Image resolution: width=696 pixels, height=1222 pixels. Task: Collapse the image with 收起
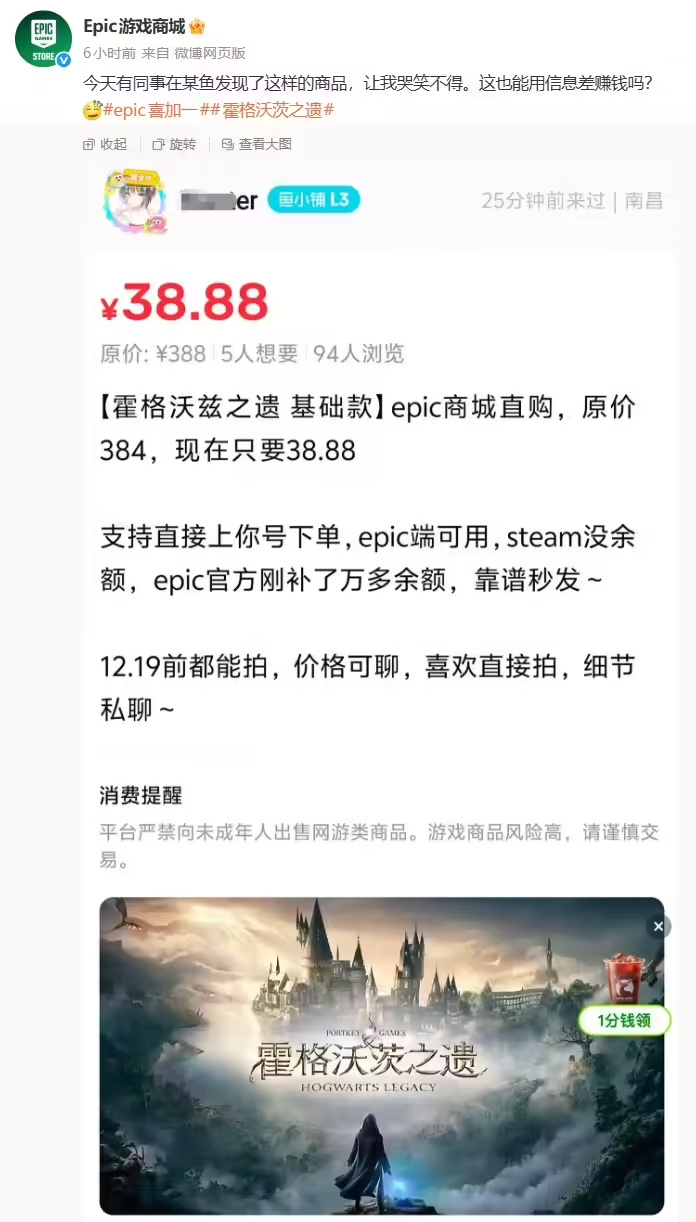(x=105, y=144)
